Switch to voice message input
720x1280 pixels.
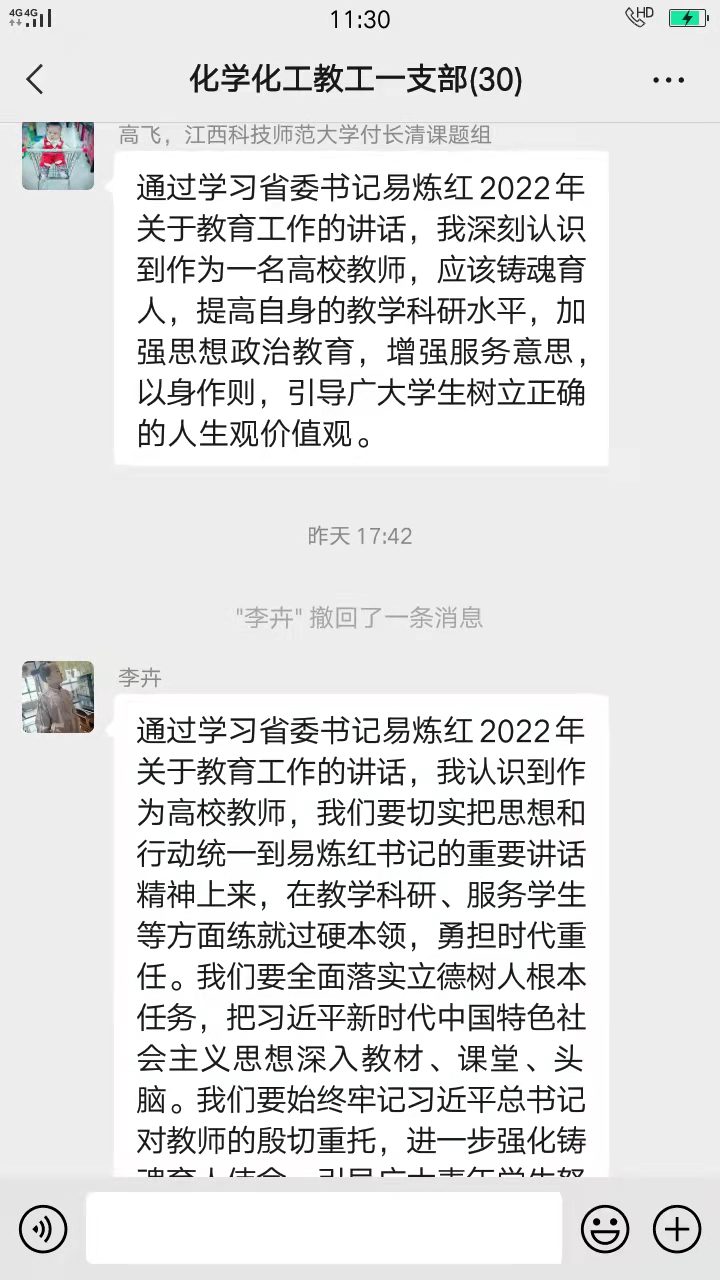tap(43, 1228)
